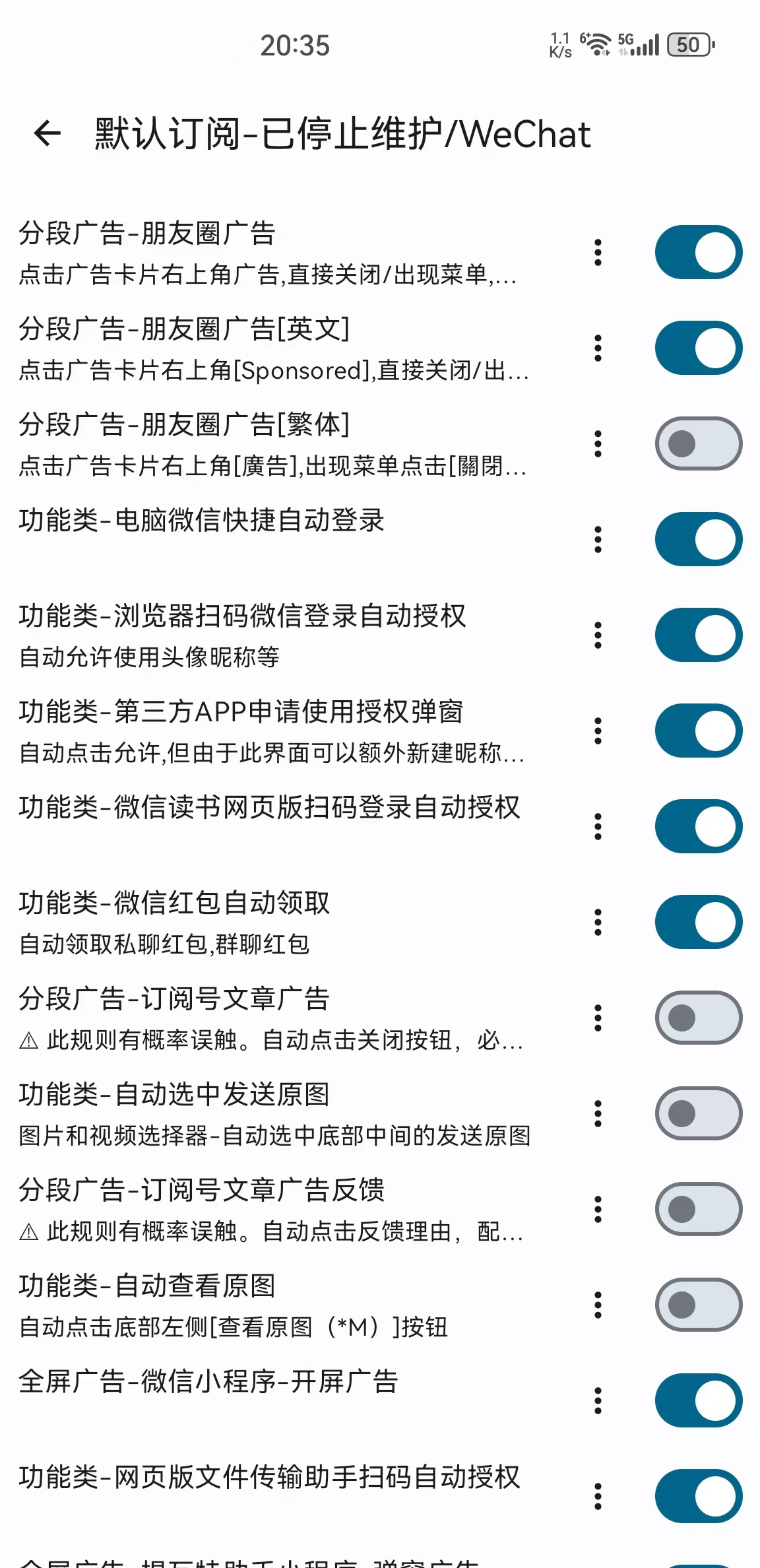The height and width of the screenshot is (1568, 760).
Task: Disable the 分段广告-朋友圈广告 switch
Action: 698,252
